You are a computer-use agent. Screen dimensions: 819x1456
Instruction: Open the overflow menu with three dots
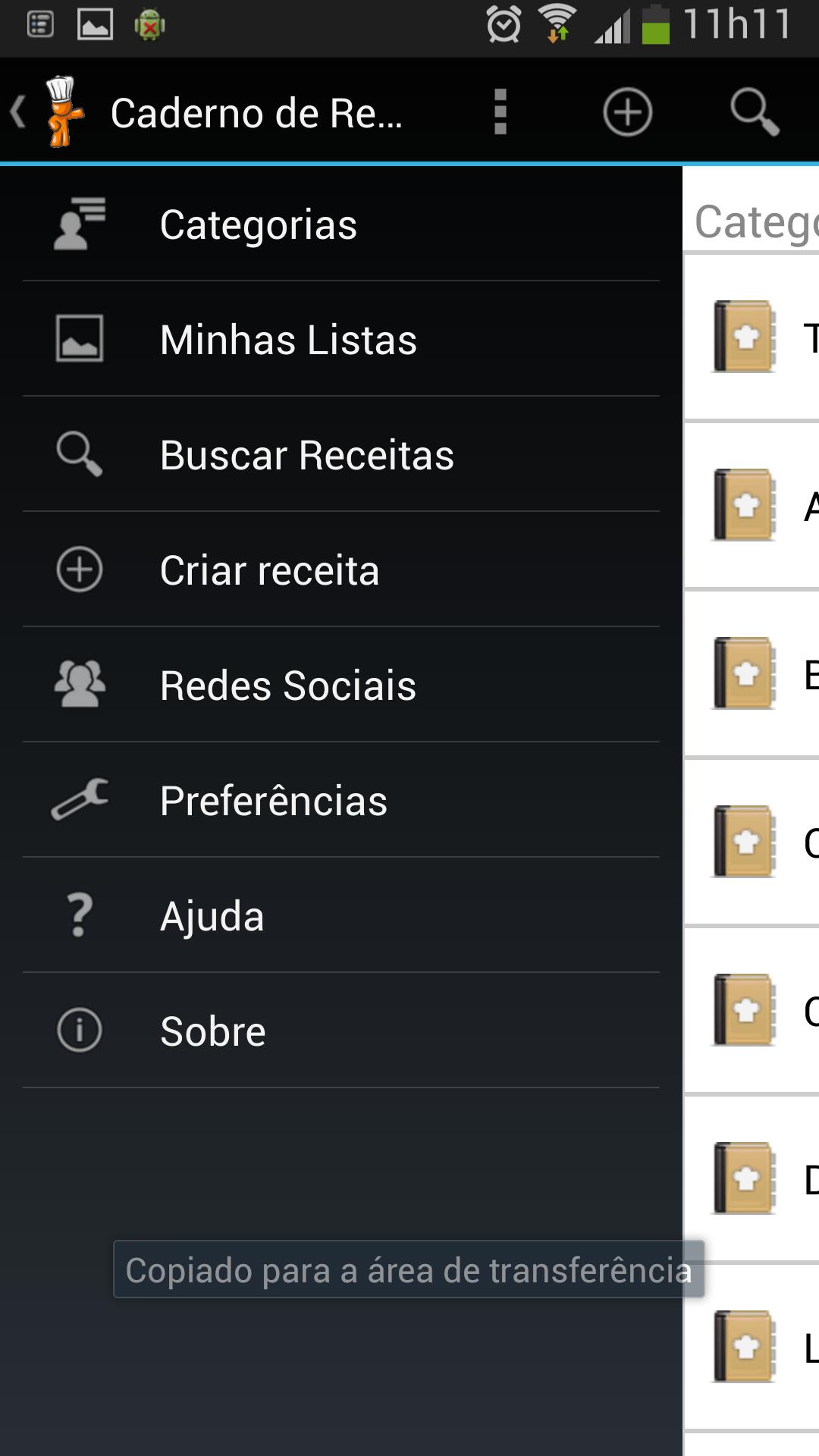(x=500, y=111)
